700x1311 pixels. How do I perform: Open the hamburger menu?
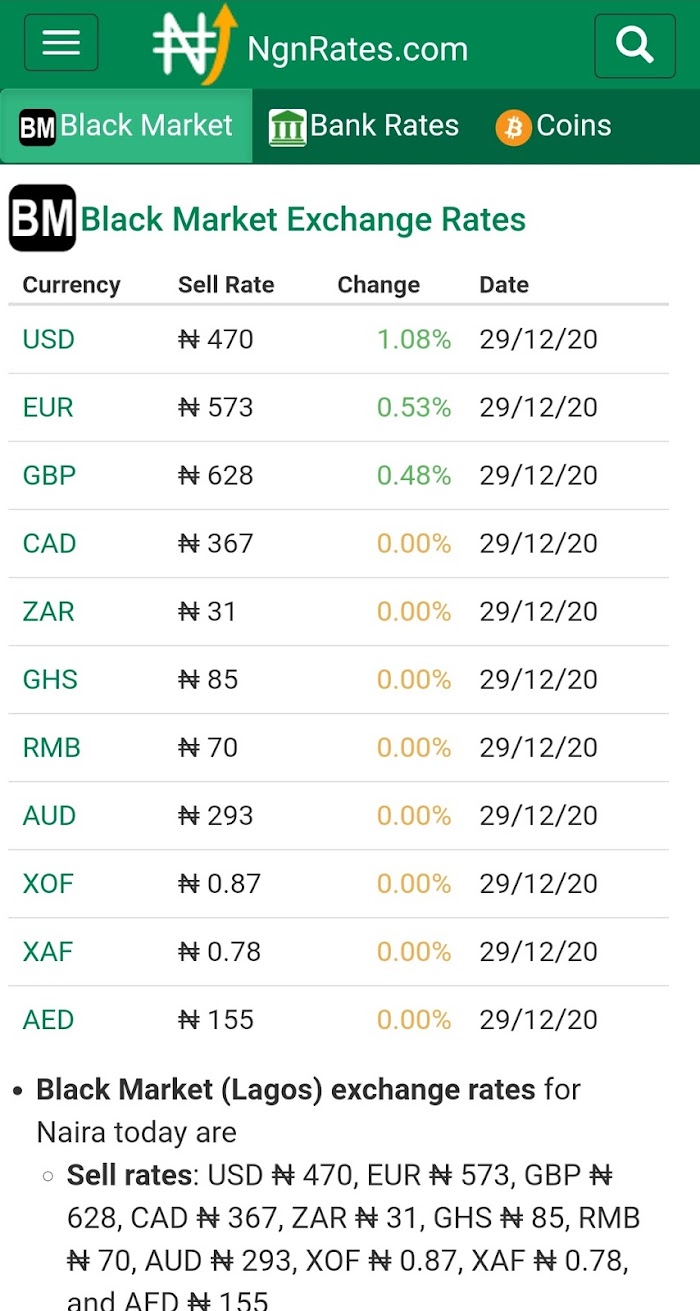click(x=61, y=43)
